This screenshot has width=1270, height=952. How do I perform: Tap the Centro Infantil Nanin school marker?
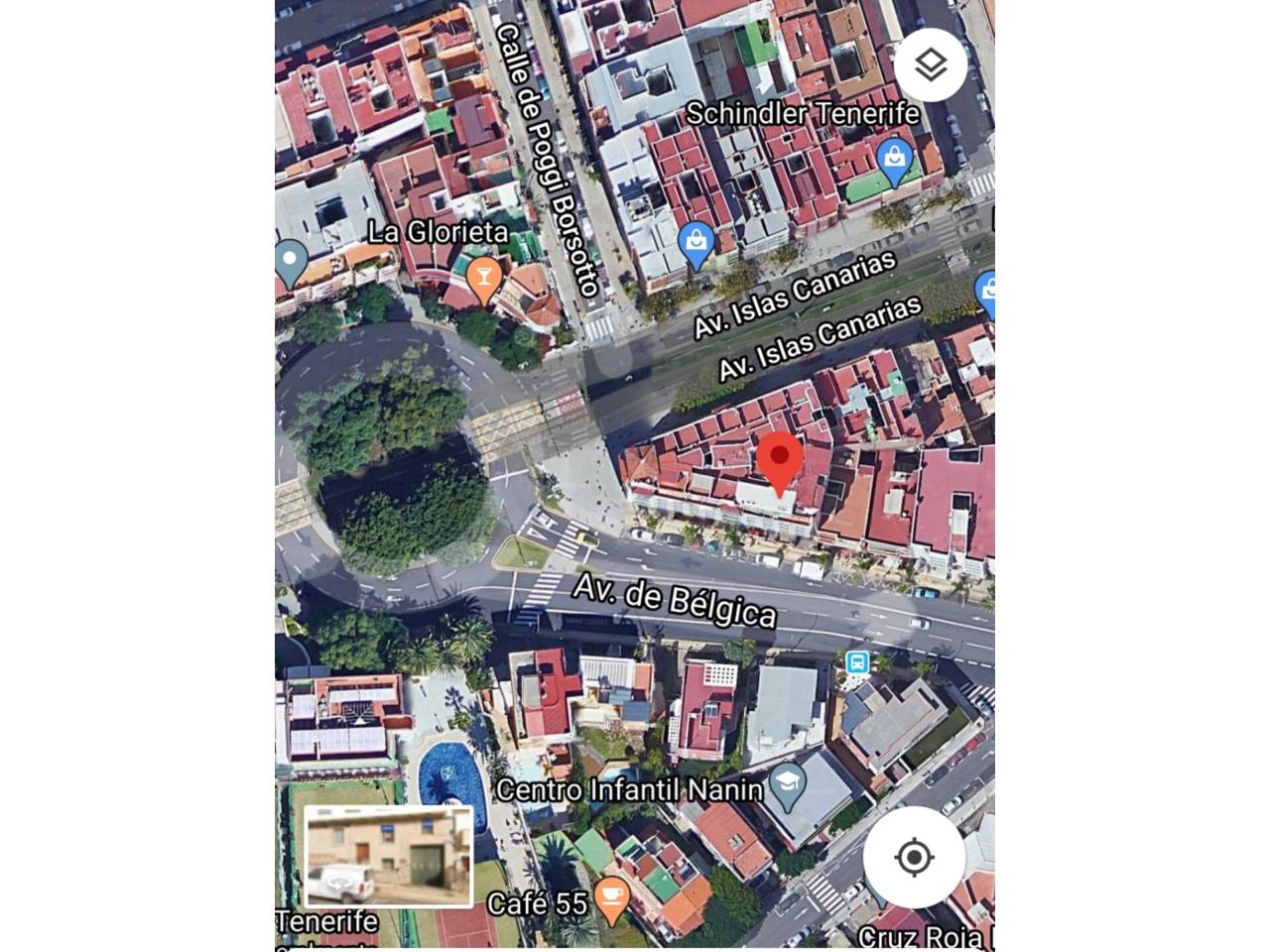(x=788, y=786)
